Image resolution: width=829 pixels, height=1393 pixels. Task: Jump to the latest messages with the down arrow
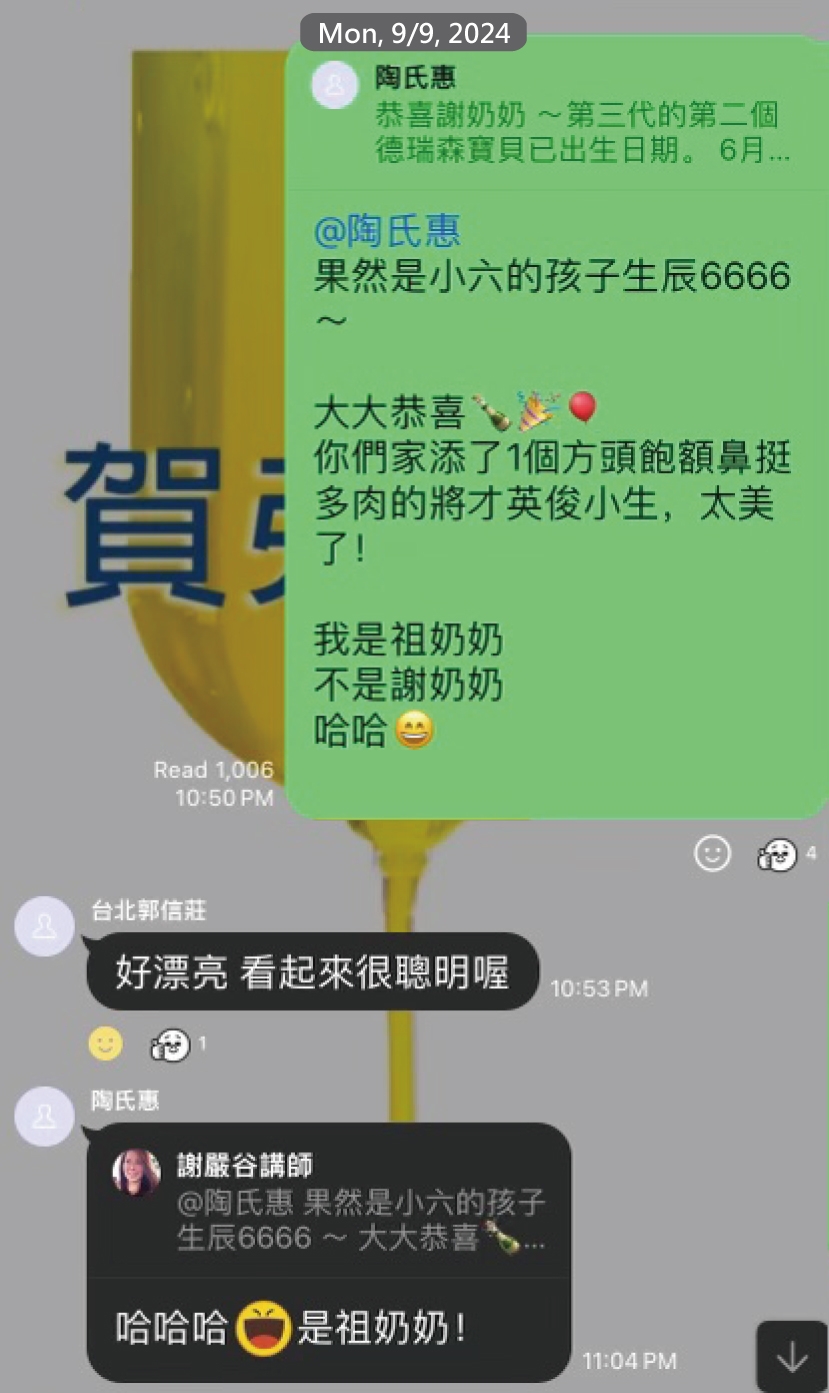[792, 1356]
